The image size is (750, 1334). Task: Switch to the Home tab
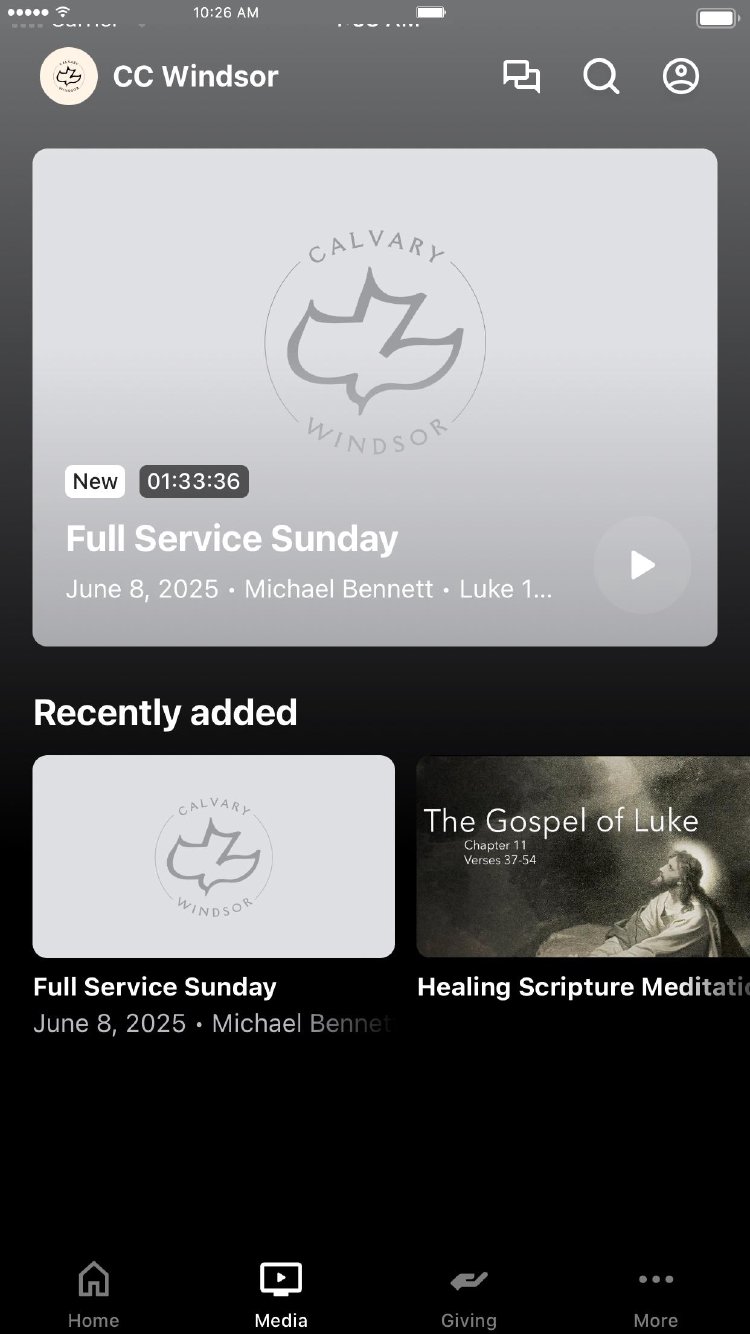94,1295
